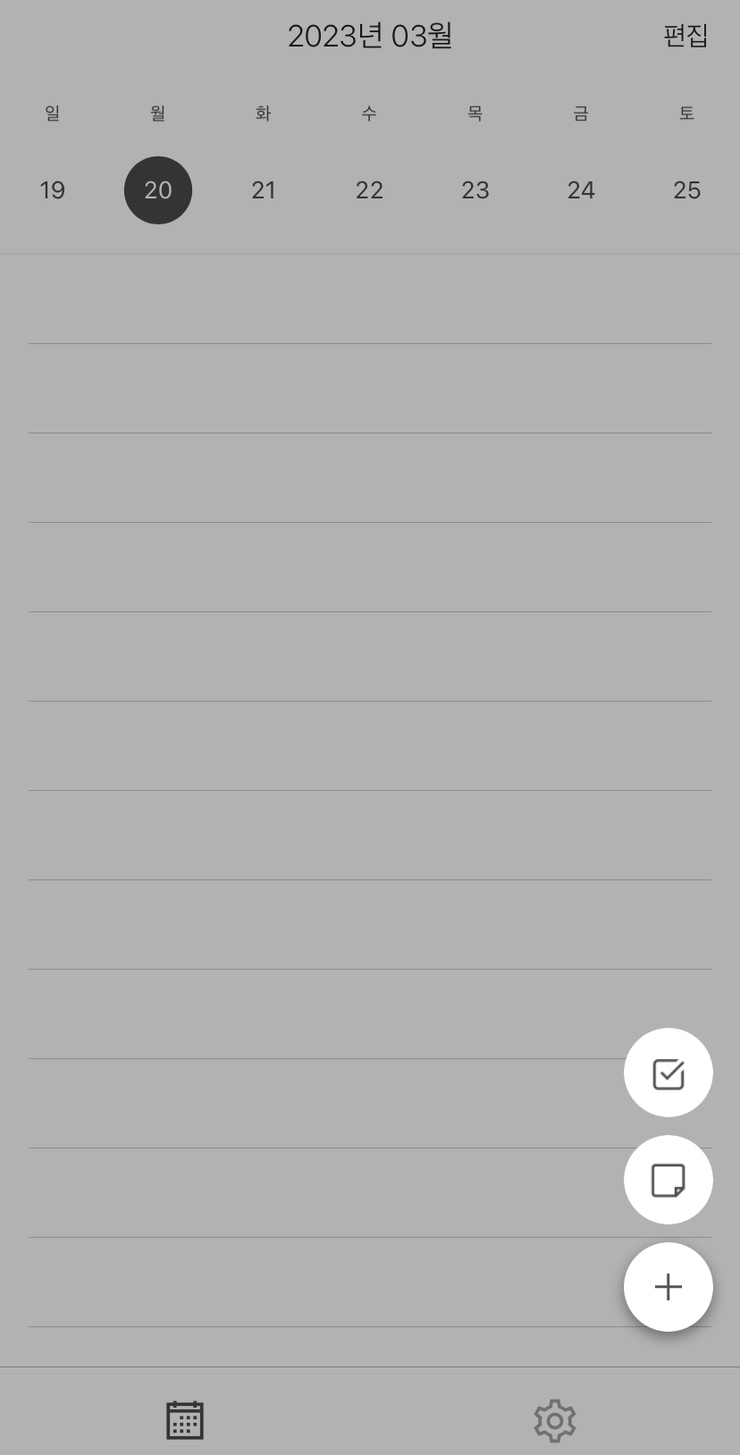Add a new checklist item
The width and height of the screenshot is (740, 1455).
coord(668,1073)
